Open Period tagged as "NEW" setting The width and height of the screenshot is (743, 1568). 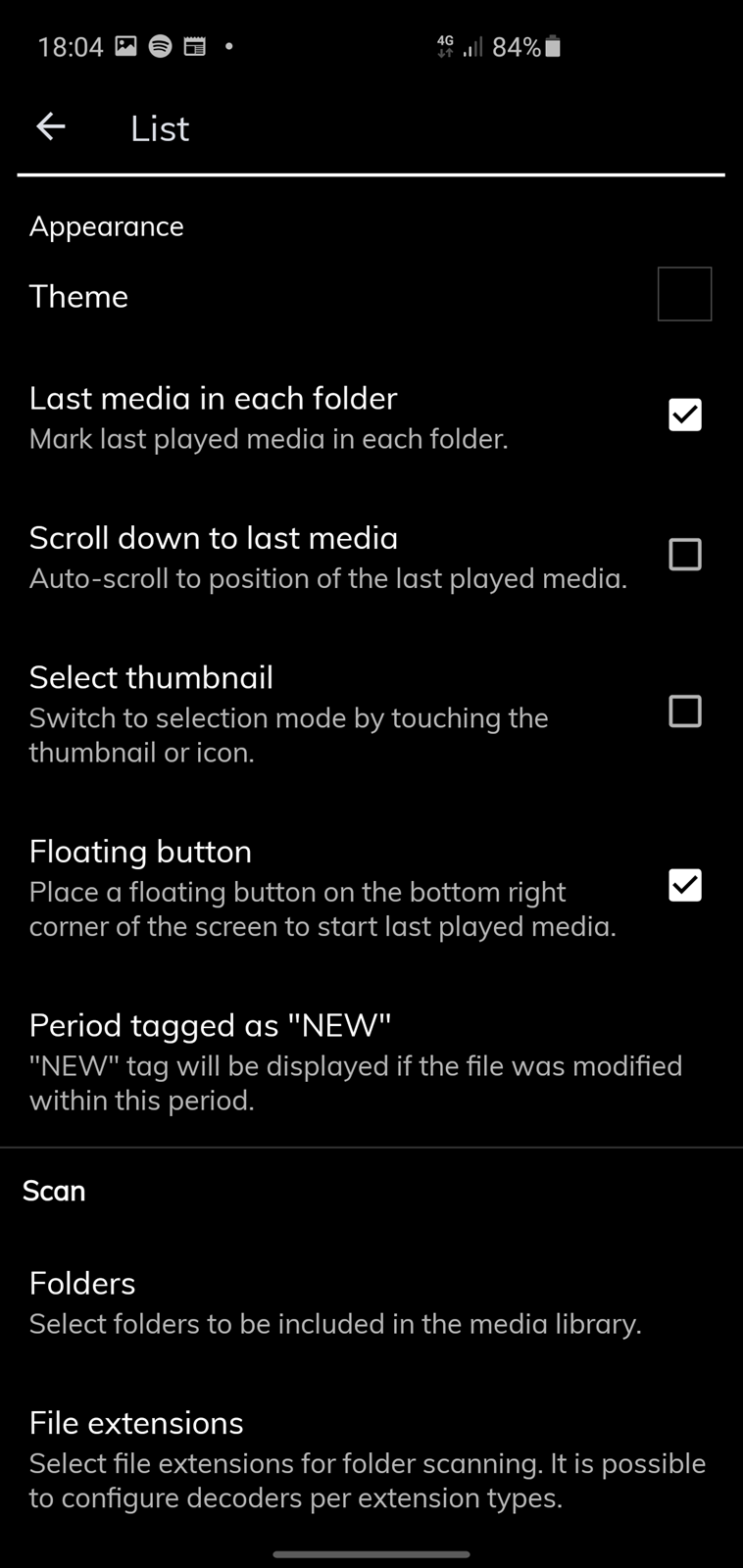[x=371, y=1062]
